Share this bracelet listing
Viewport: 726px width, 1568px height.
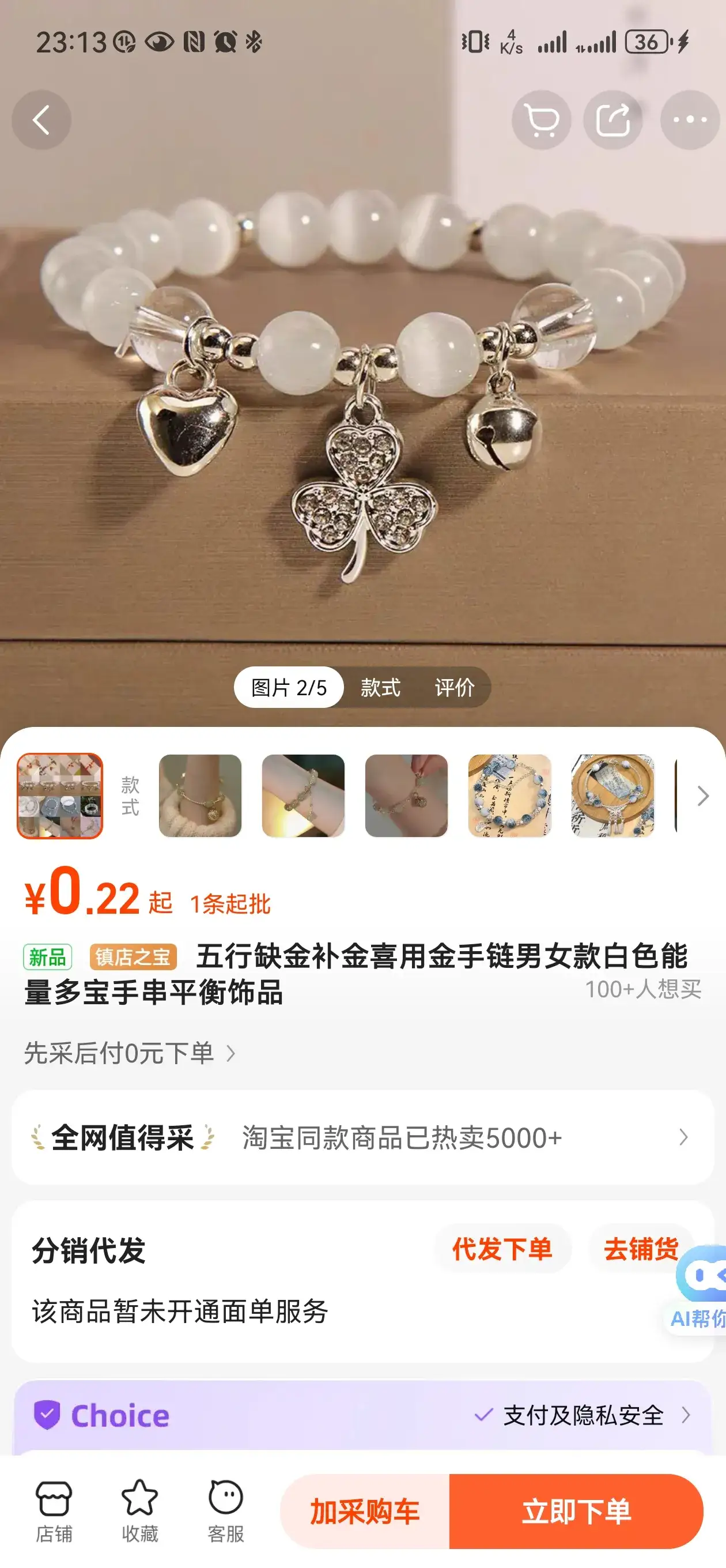[613, 120]
